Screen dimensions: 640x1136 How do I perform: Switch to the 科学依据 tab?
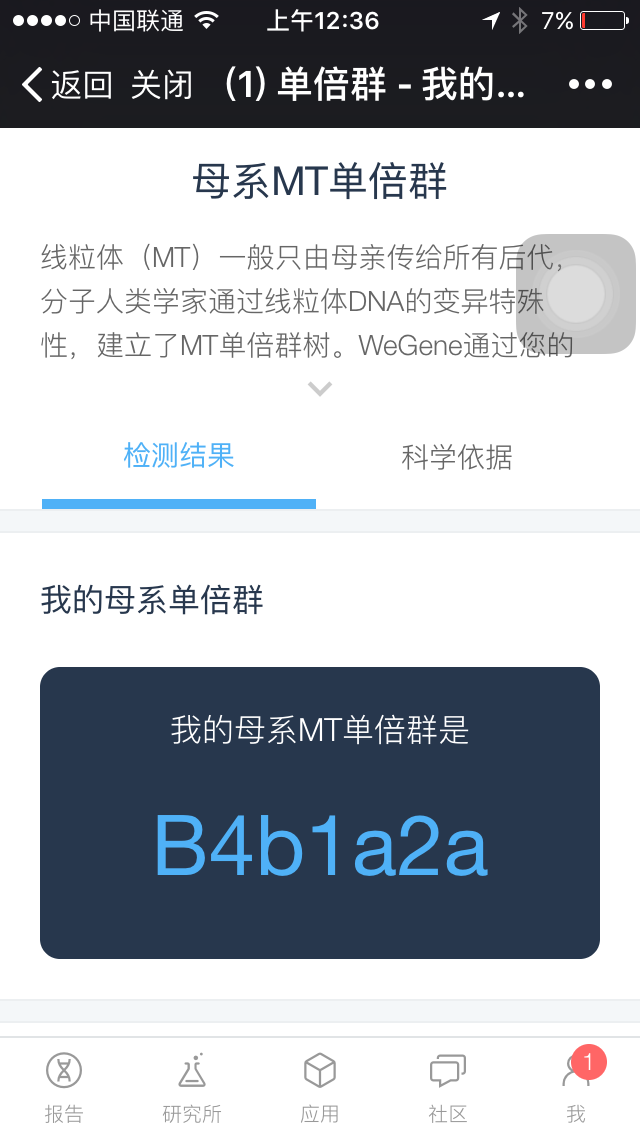(x=457, y=457)
